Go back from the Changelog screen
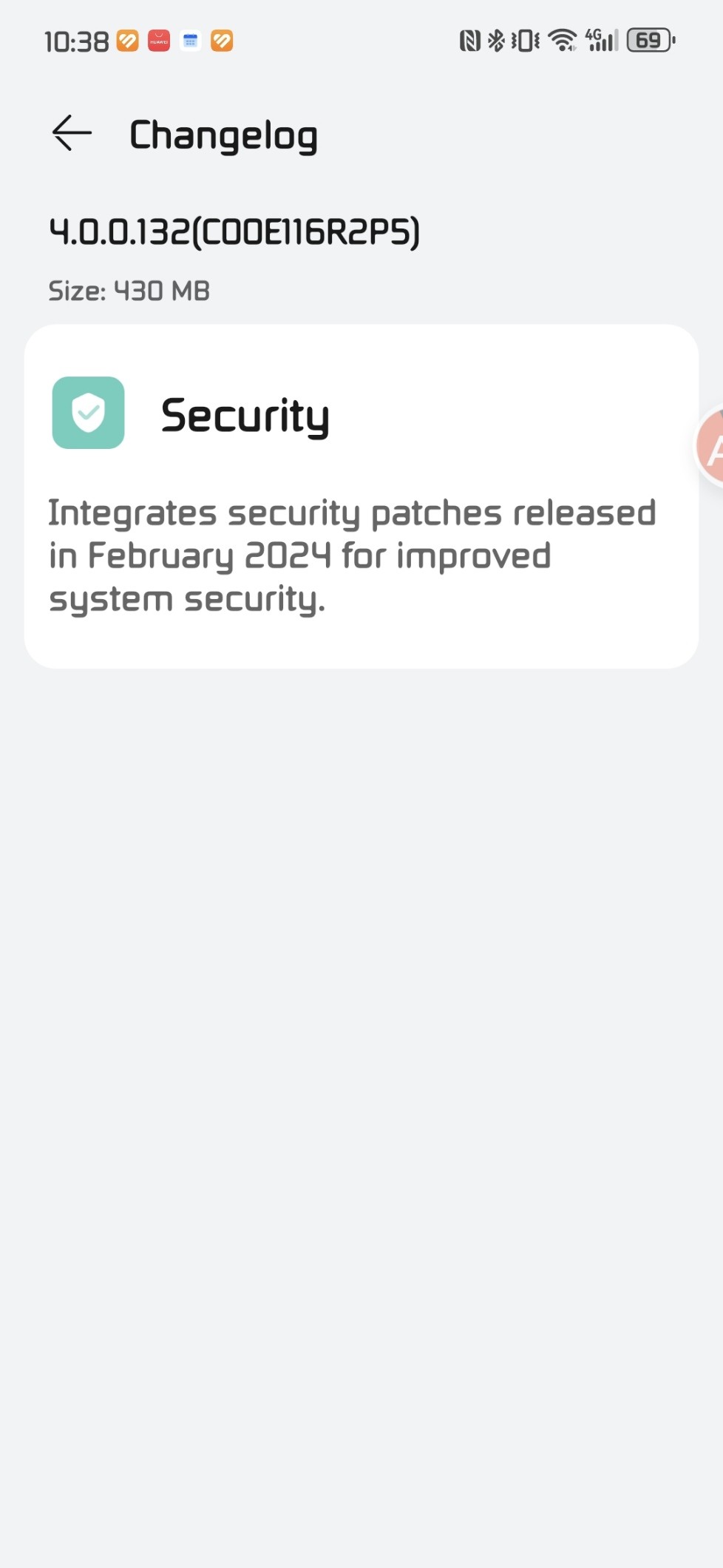The height and width of the screenshot is (1568, 723). (72, 134)
